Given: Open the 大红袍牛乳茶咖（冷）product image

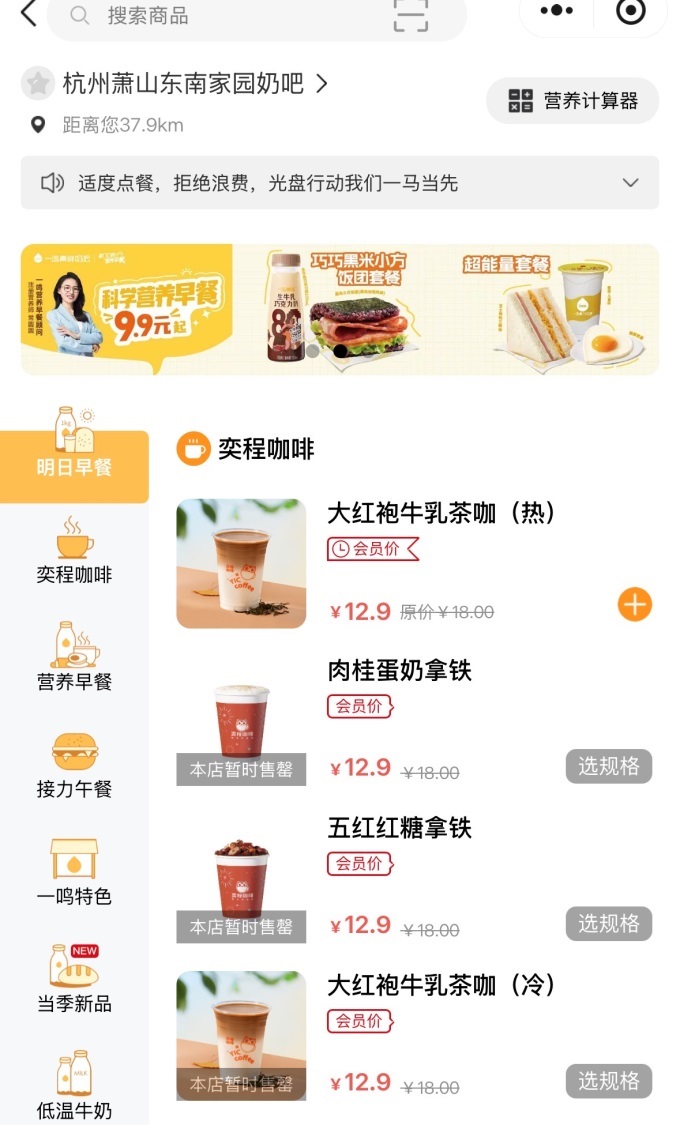Looking at the screenshot, I should [241, 1035].
